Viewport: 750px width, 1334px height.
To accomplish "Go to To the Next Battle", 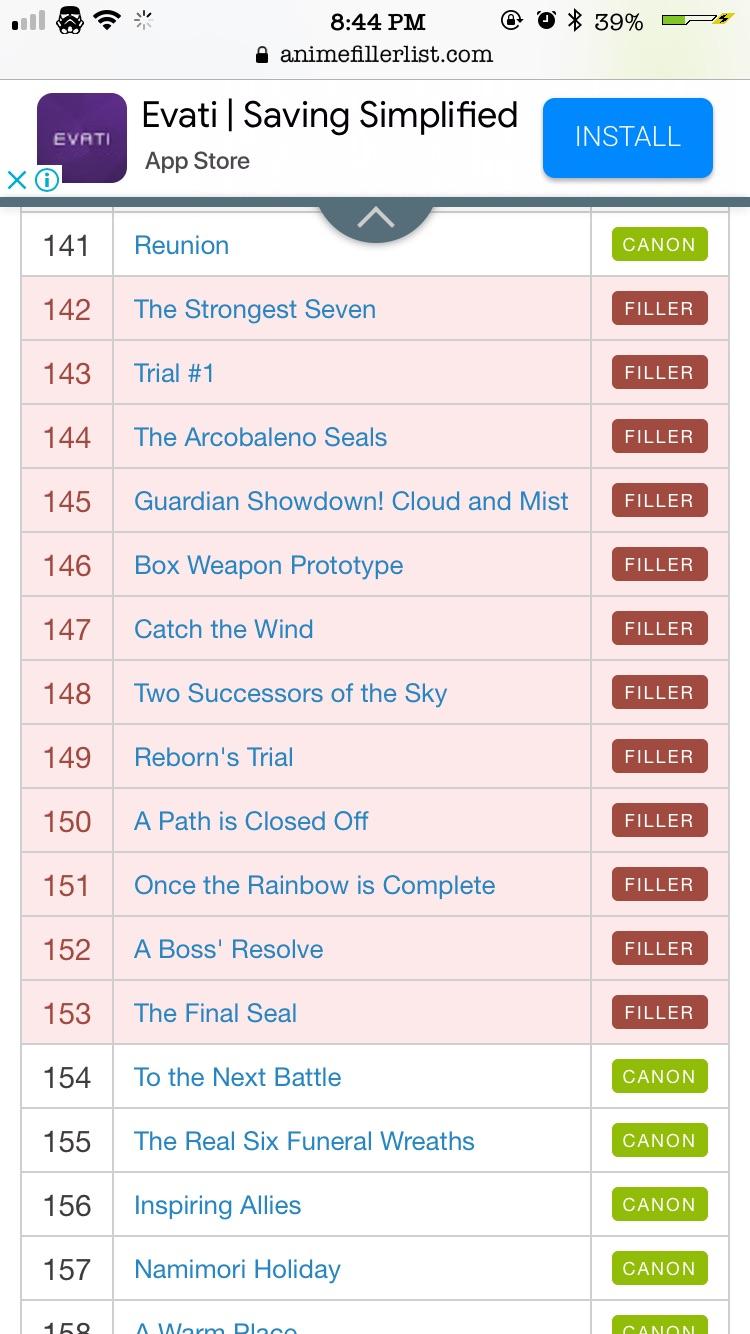I will pos(237,1077).
